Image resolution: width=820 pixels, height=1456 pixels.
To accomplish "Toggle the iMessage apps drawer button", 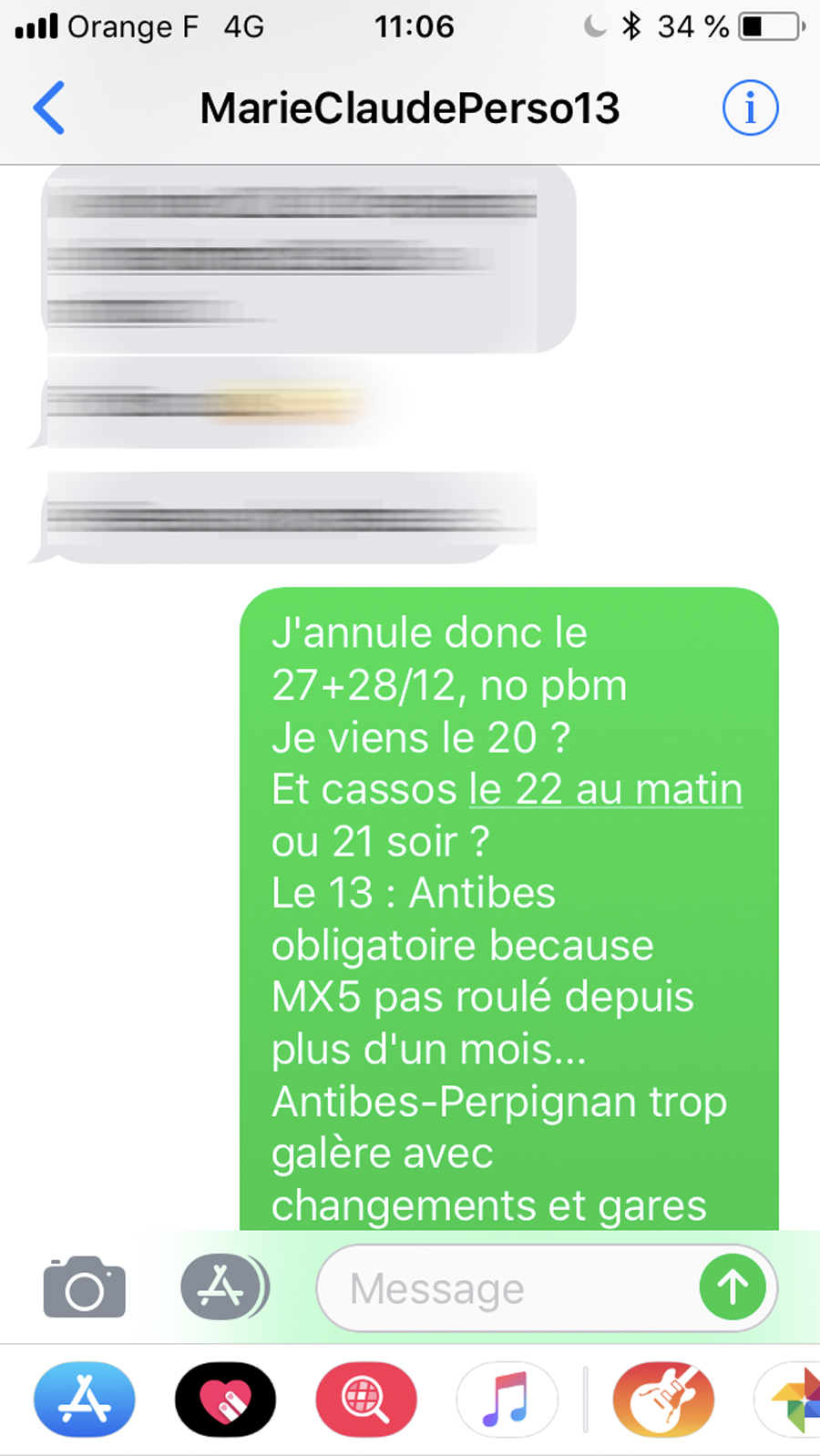I will click(x=223, y=1287).
